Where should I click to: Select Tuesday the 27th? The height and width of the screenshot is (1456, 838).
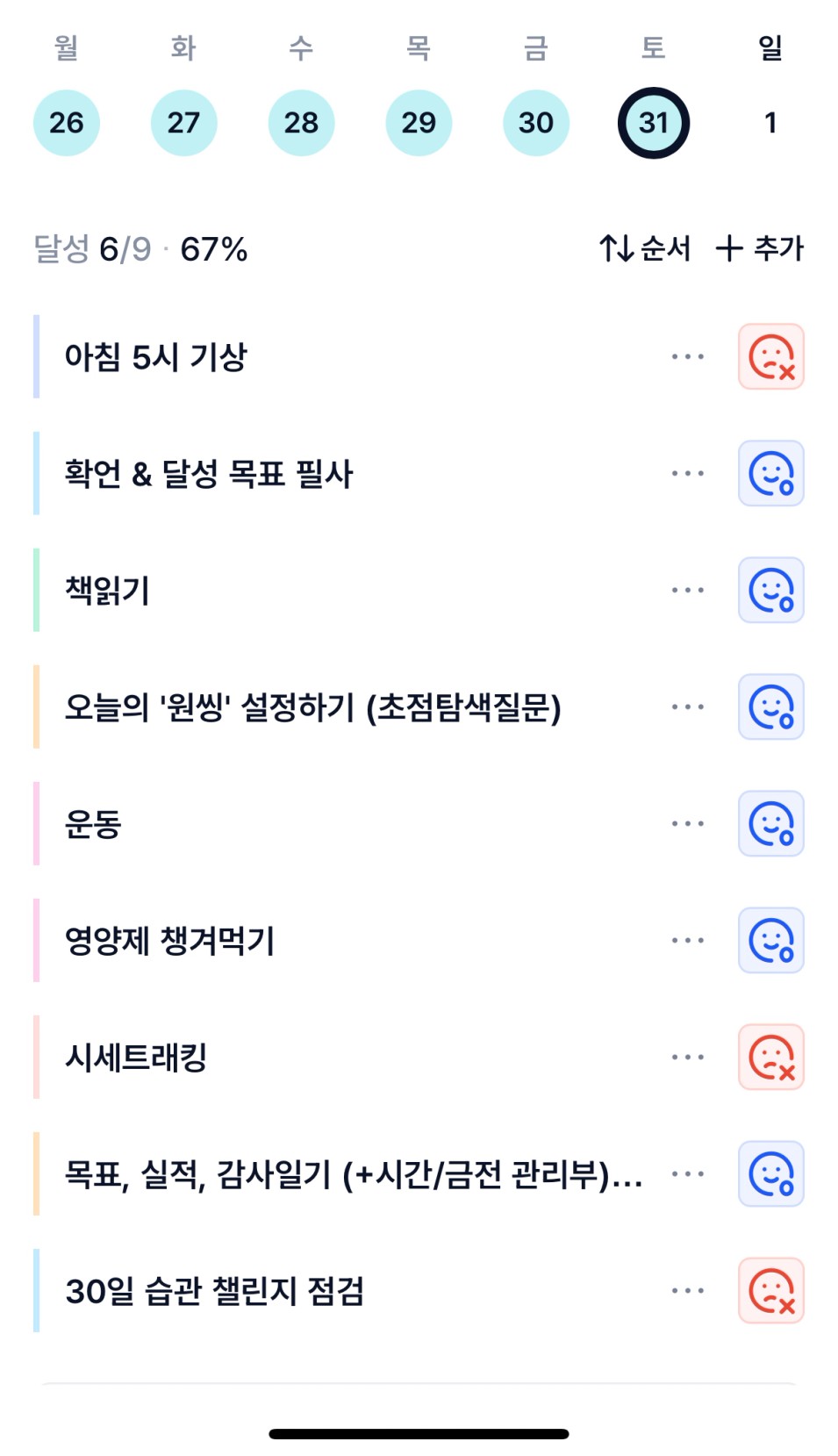[184, 123]
